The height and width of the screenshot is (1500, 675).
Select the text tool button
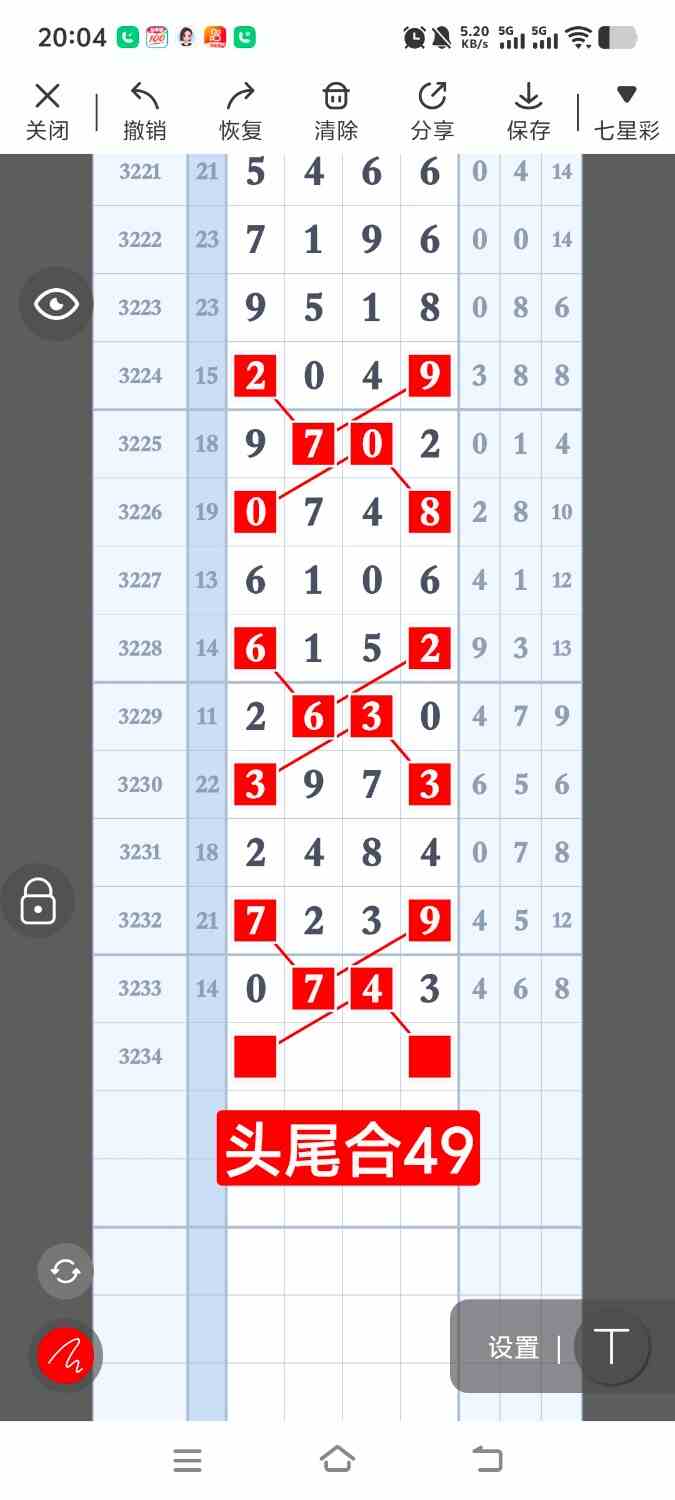(611, 1347)
